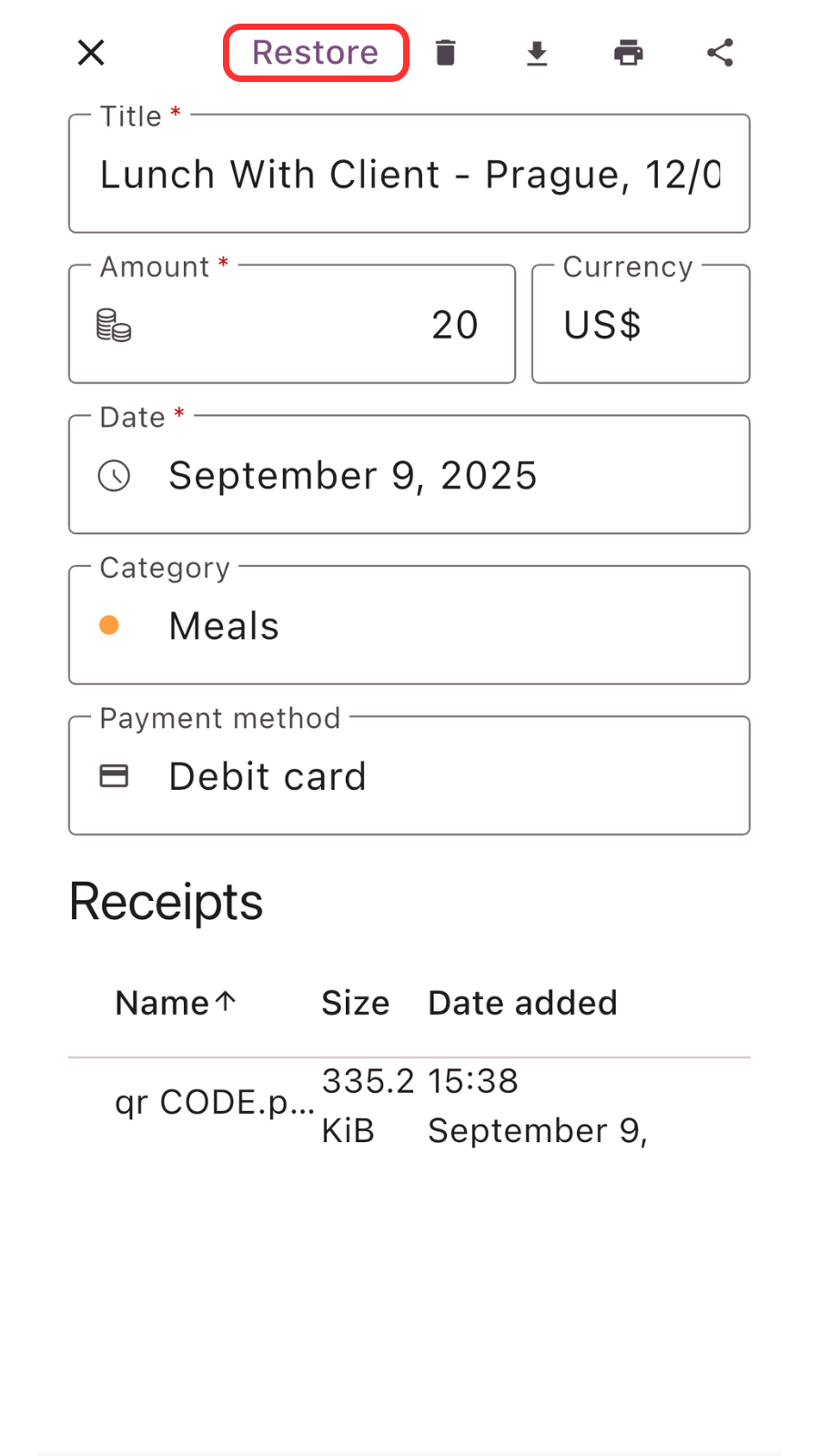Open the Category selector showing Meals
Viewport: 819px width, 1456px height.
[409, 626]
